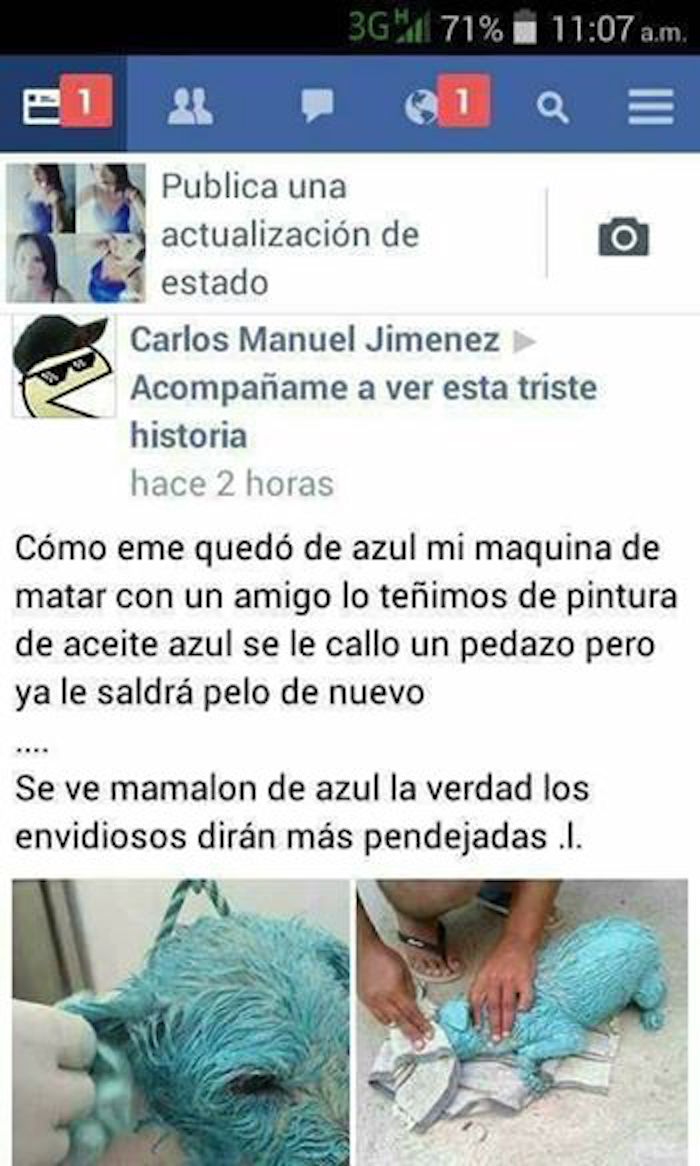This screenshot has width=700, height=1166.
Task: Open the messages icon
Action: [318, 106]
